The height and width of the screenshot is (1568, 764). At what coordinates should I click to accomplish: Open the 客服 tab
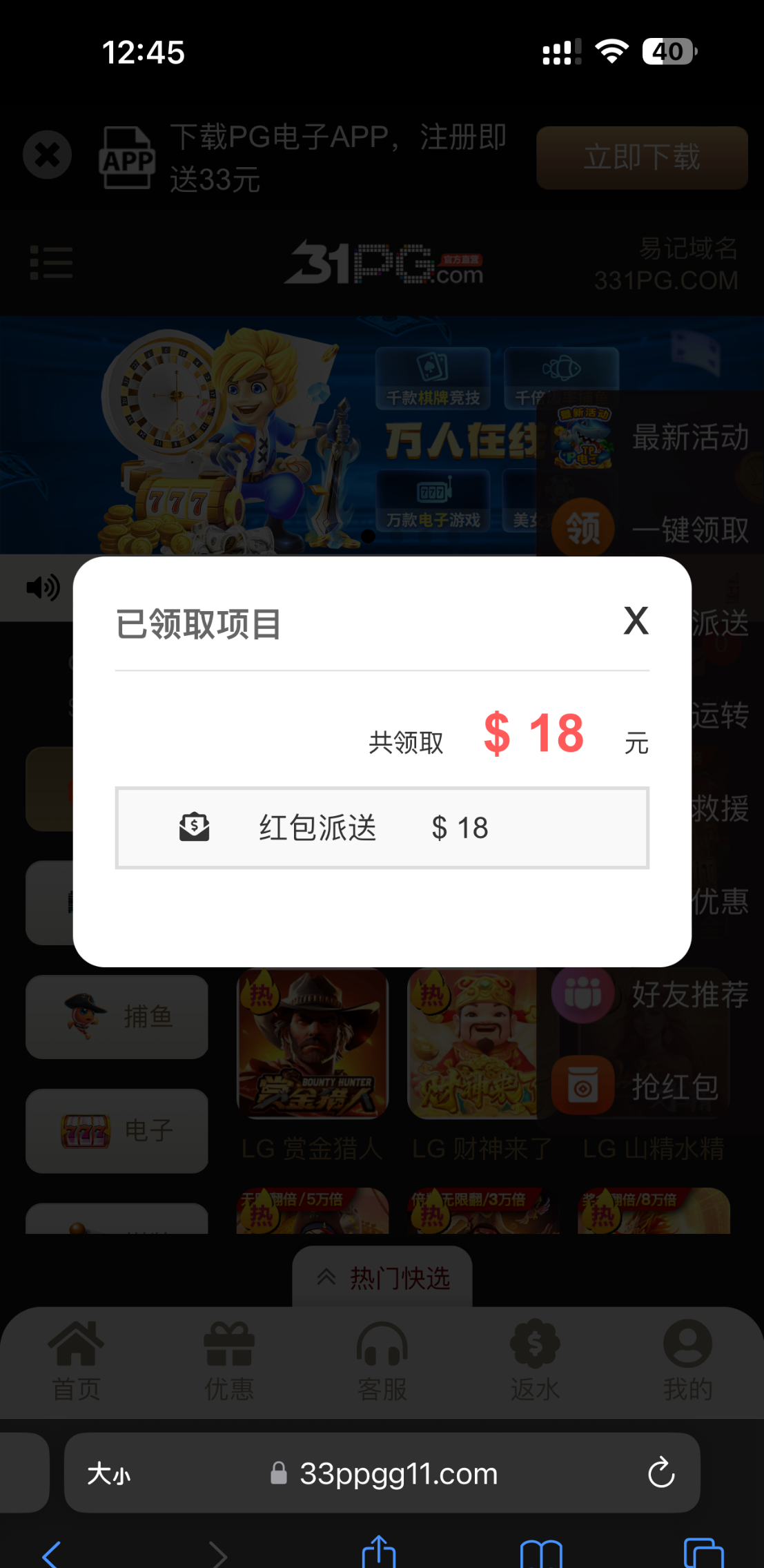coord(382,1360)
